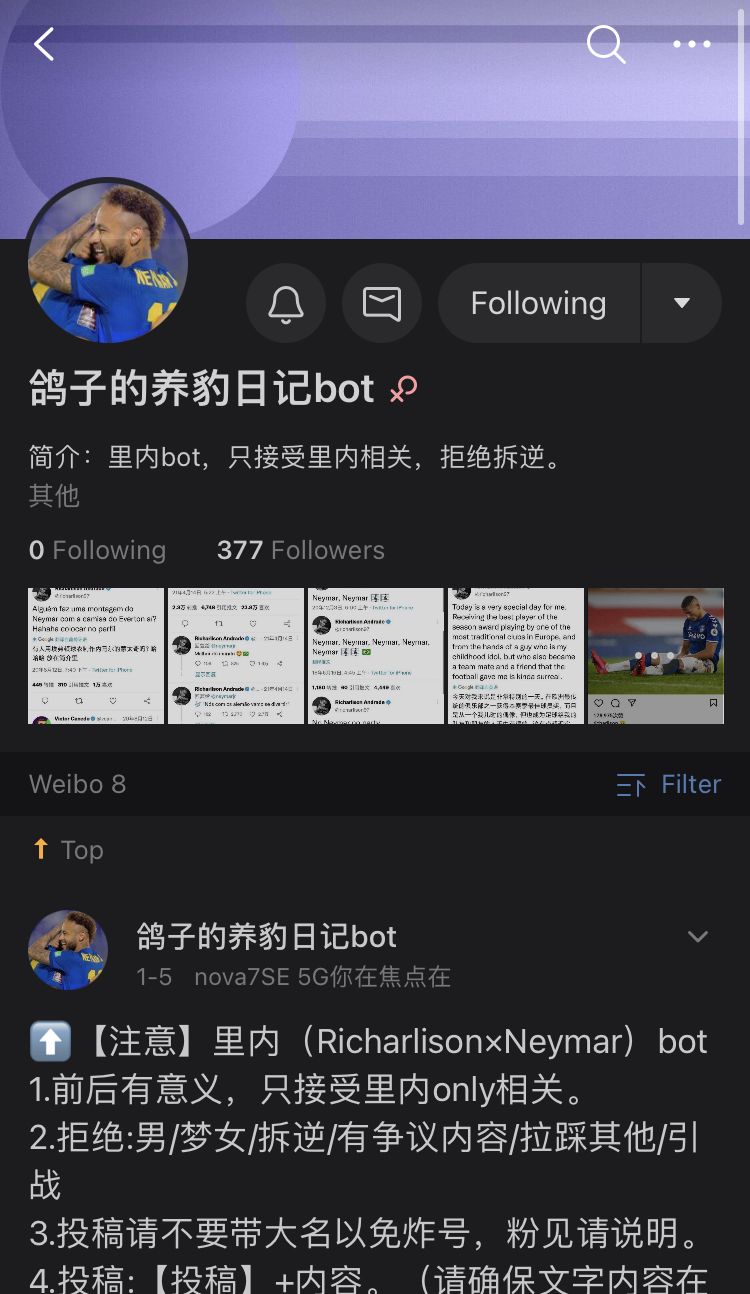View the 0 Following list
Image resolution: width=750 pixels, height=1294 pixels.
point(97,550)
